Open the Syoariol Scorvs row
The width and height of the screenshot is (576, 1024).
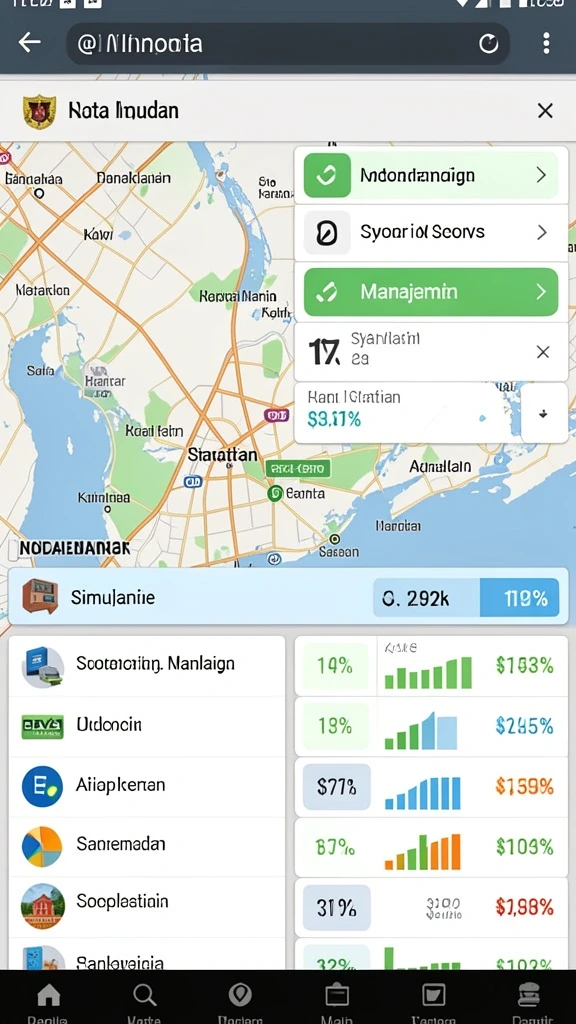[431, 232]
